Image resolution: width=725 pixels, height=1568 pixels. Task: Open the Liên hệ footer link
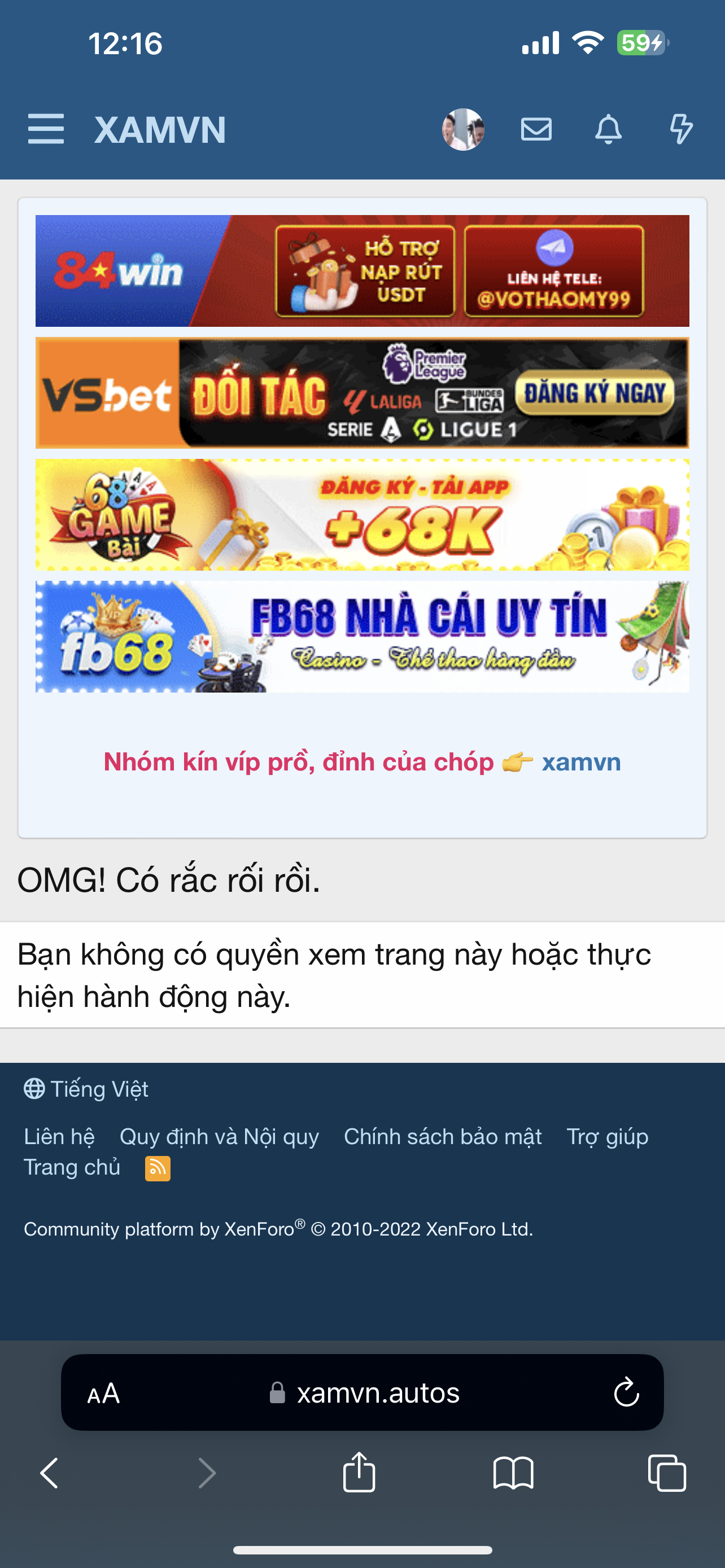(x=59, y=1136)
